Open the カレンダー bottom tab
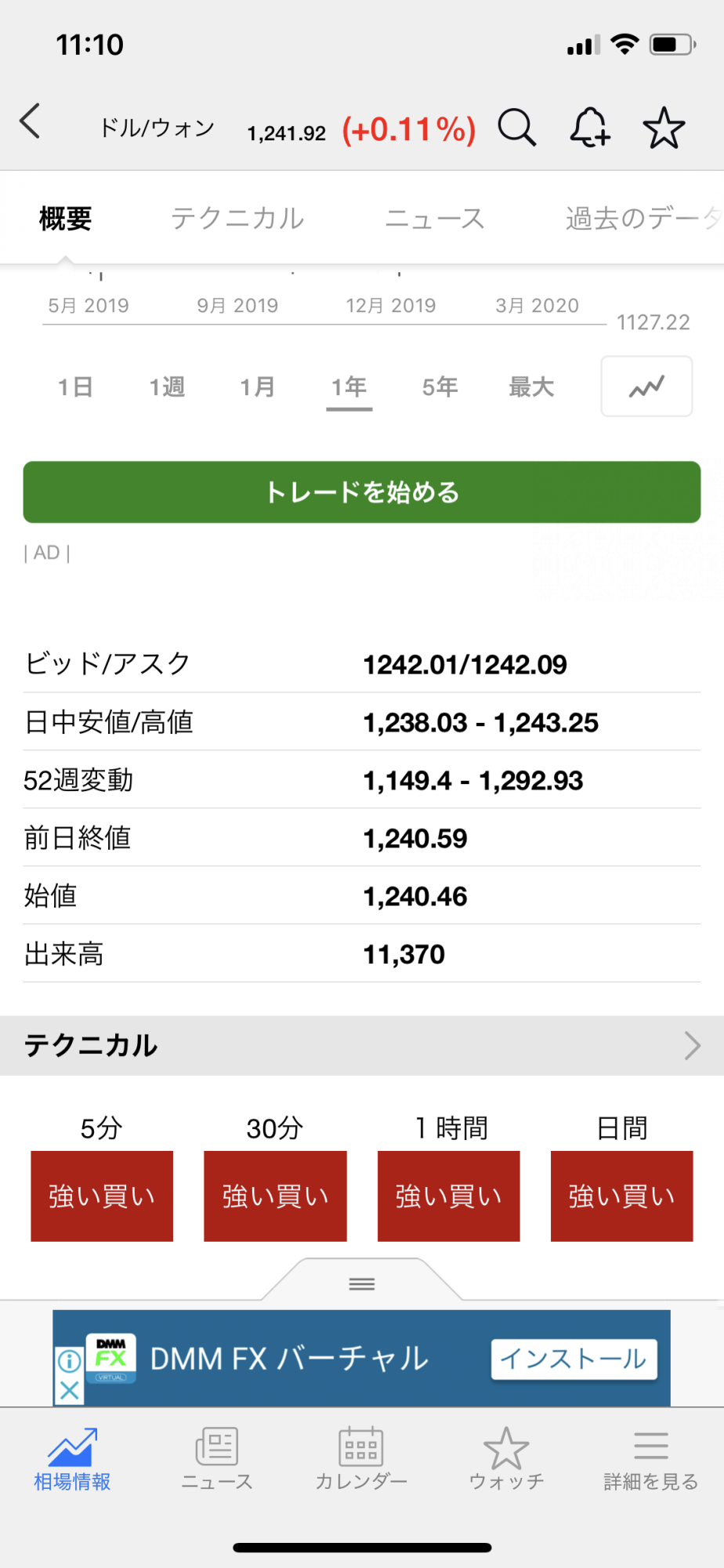This screenshot has width=724, height=1568. 361,1458
